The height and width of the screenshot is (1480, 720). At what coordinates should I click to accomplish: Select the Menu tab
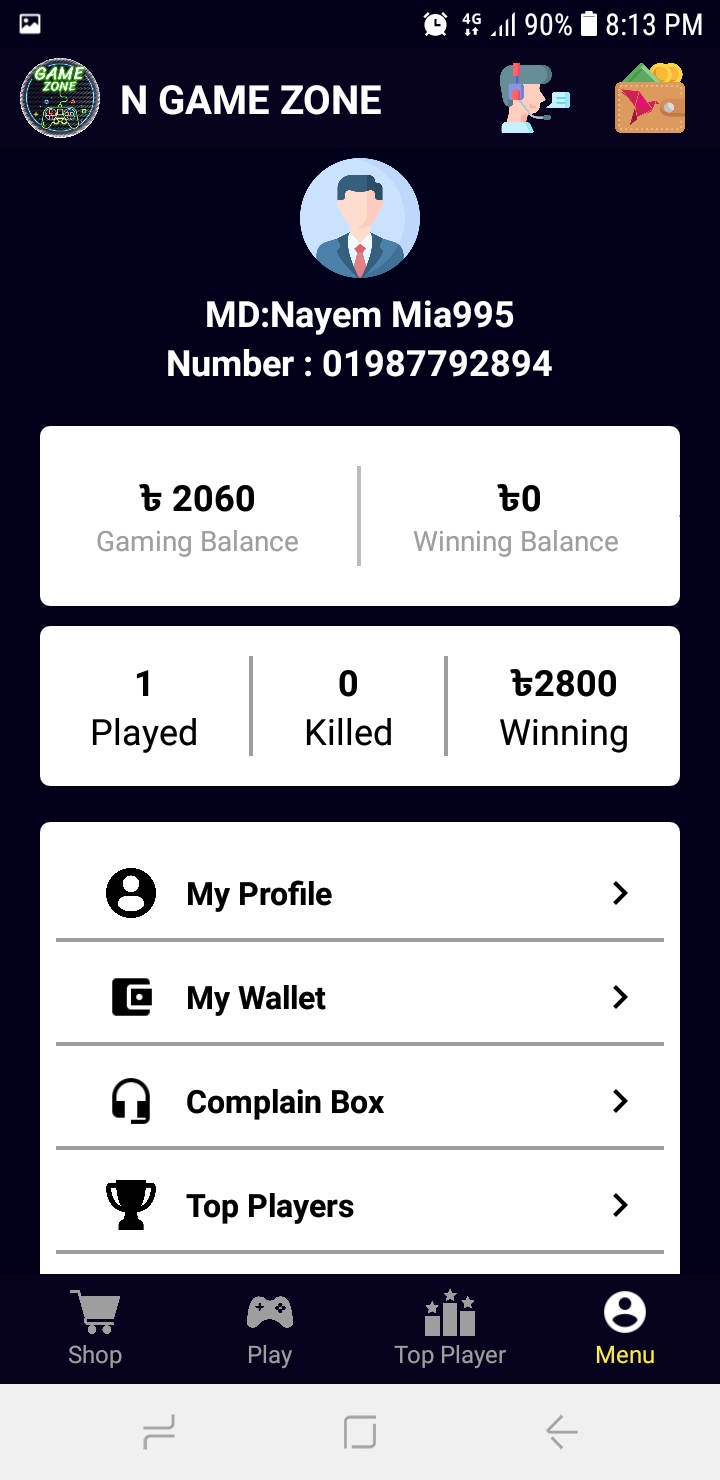(x=625, y=1328)
